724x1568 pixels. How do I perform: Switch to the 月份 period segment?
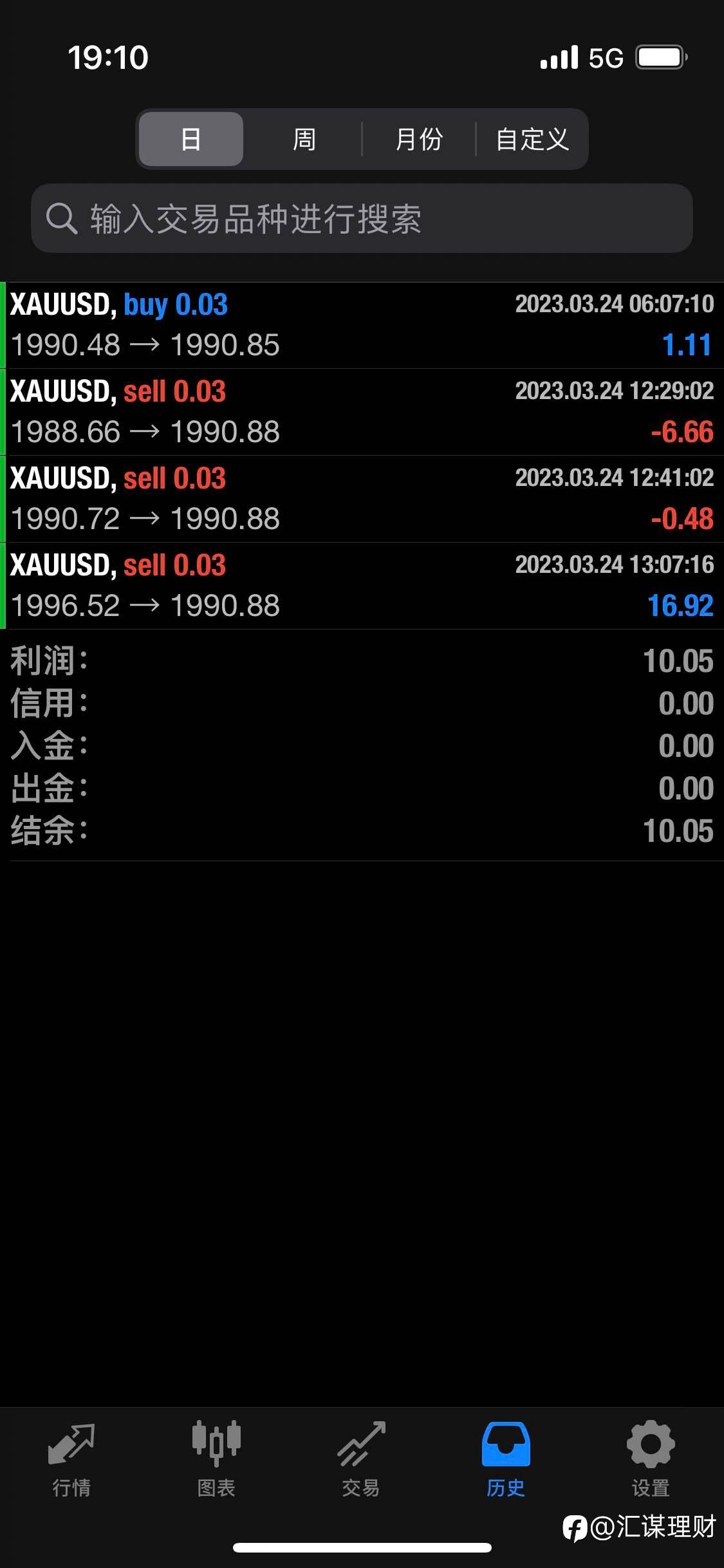point(419,139)
